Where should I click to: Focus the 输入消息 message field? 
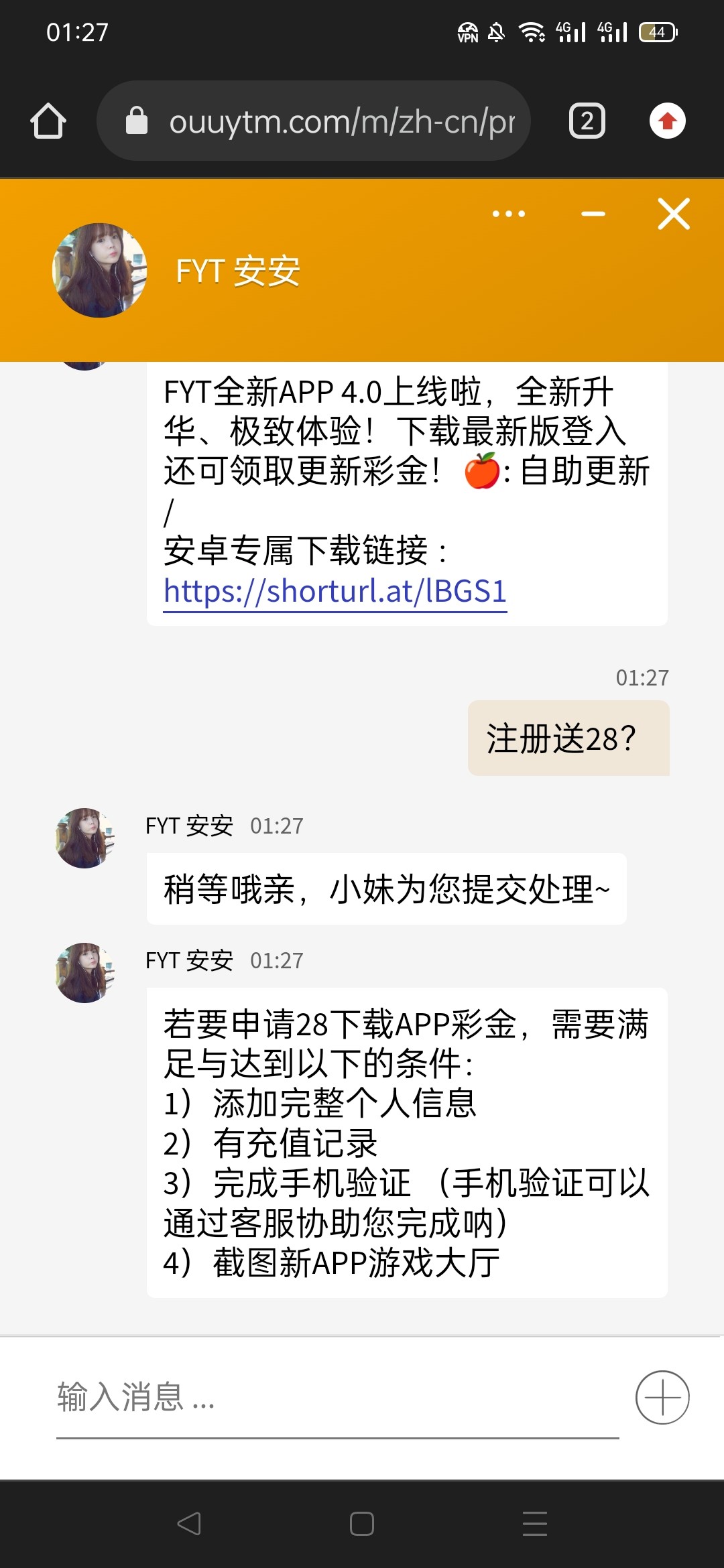[335, 1397]
